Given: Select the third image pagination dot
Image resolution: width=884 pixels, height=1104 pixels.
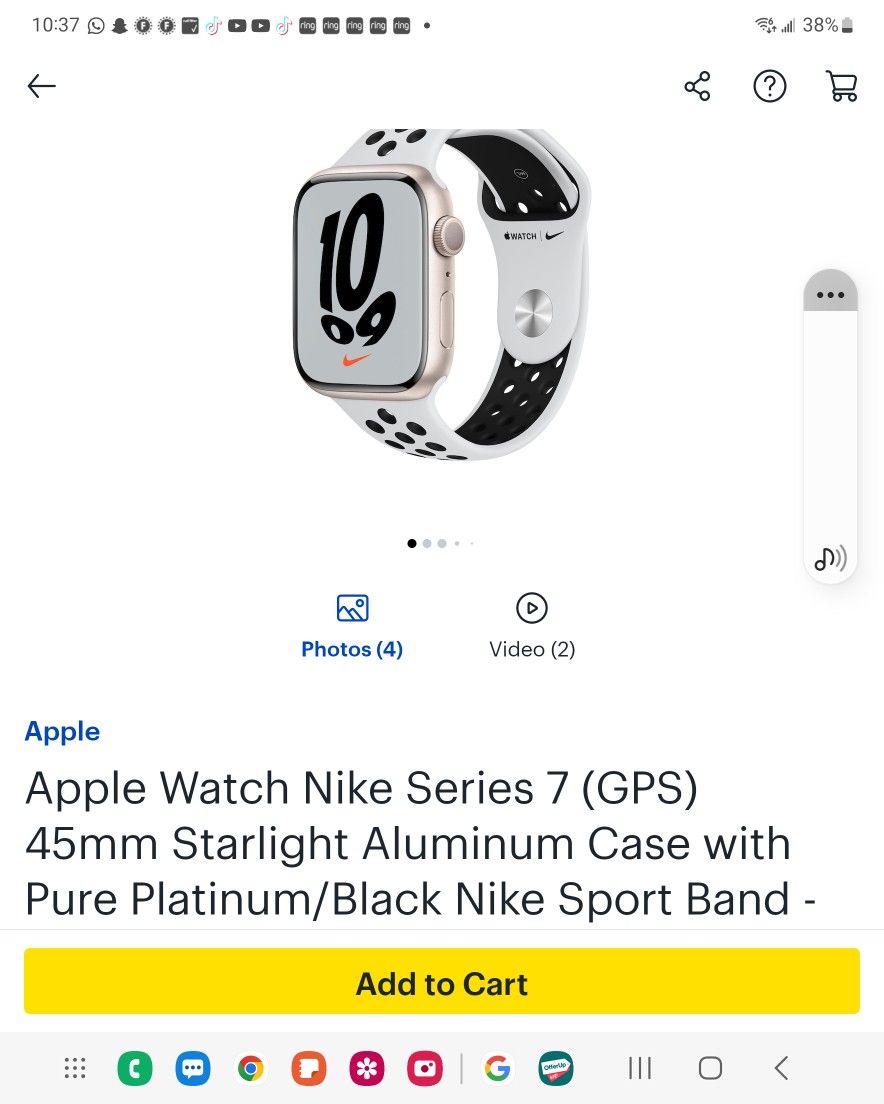Looking at the screenshot, I should point(442,543).
